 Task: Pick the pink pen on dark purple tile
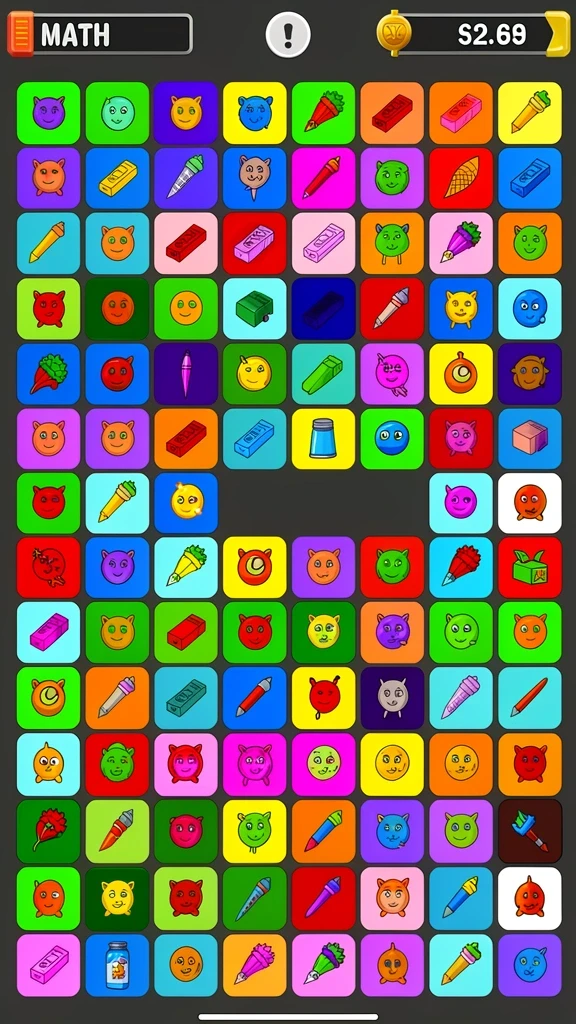click(x=186, y=374)
